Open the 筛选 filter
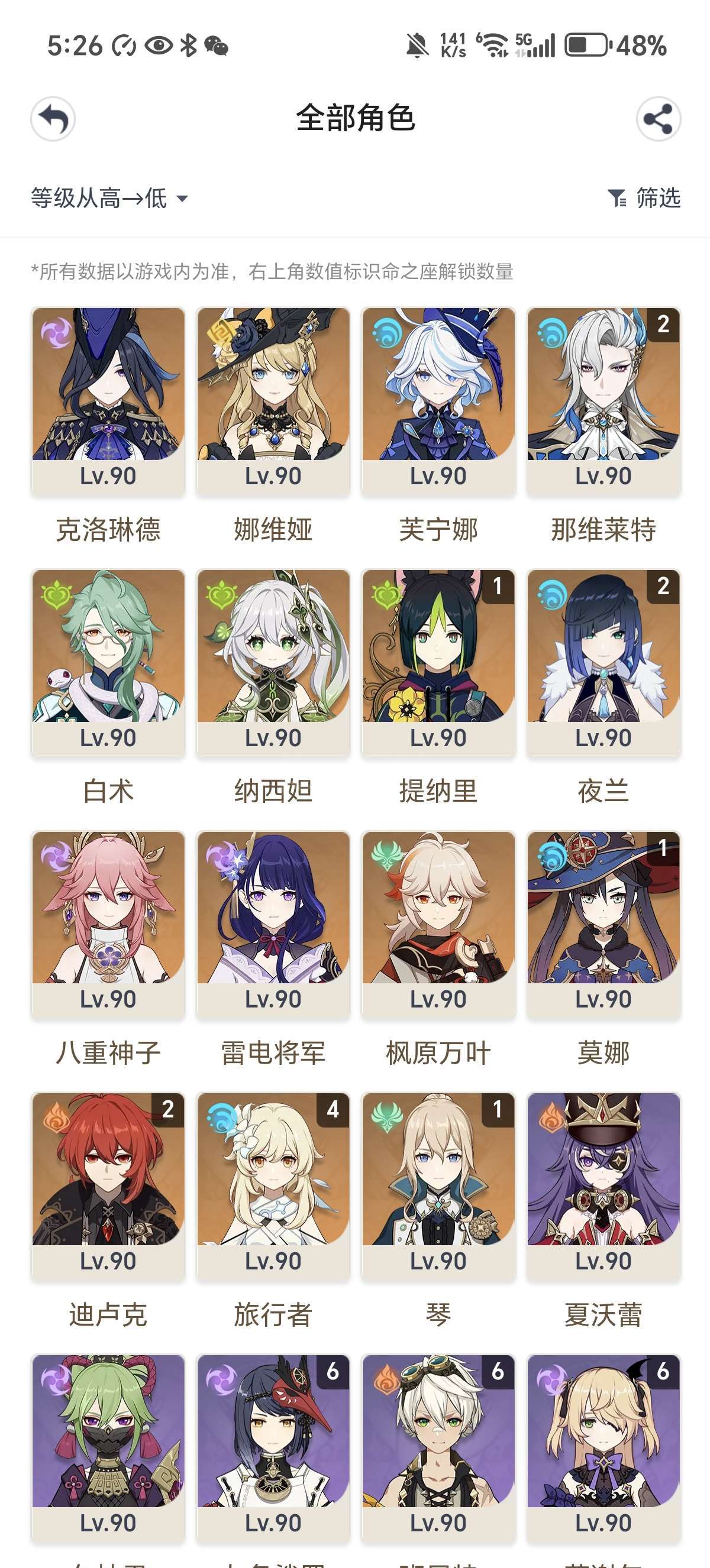 tap(644, 198)
